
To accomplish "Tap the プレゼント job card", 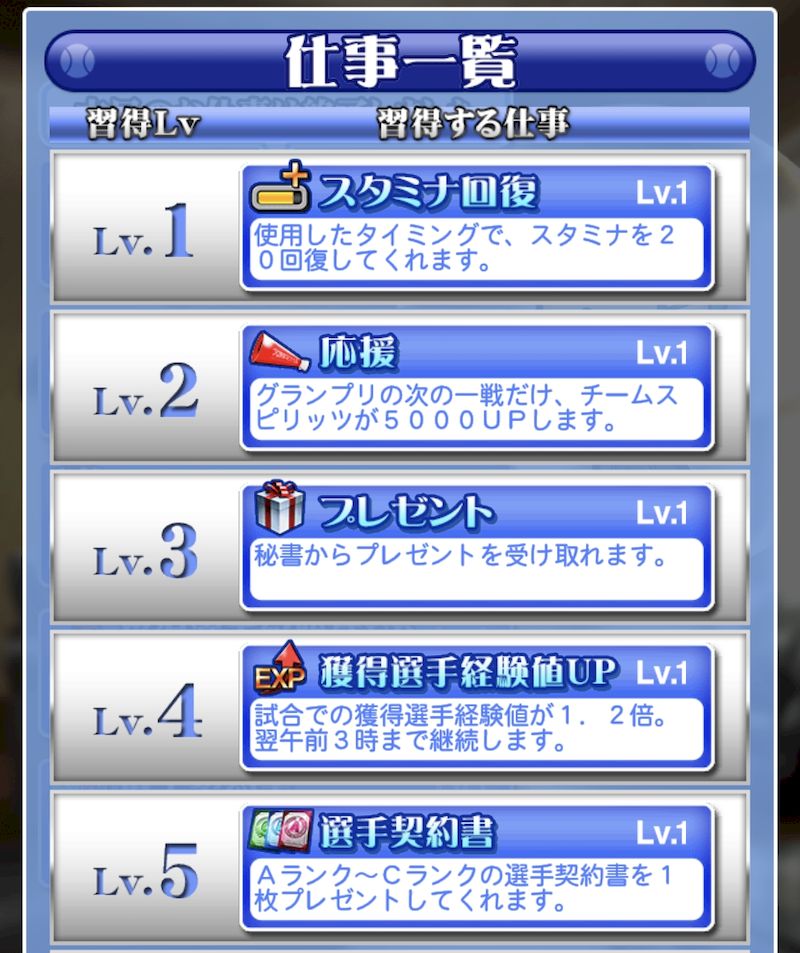I will click(x=477, y=547).
